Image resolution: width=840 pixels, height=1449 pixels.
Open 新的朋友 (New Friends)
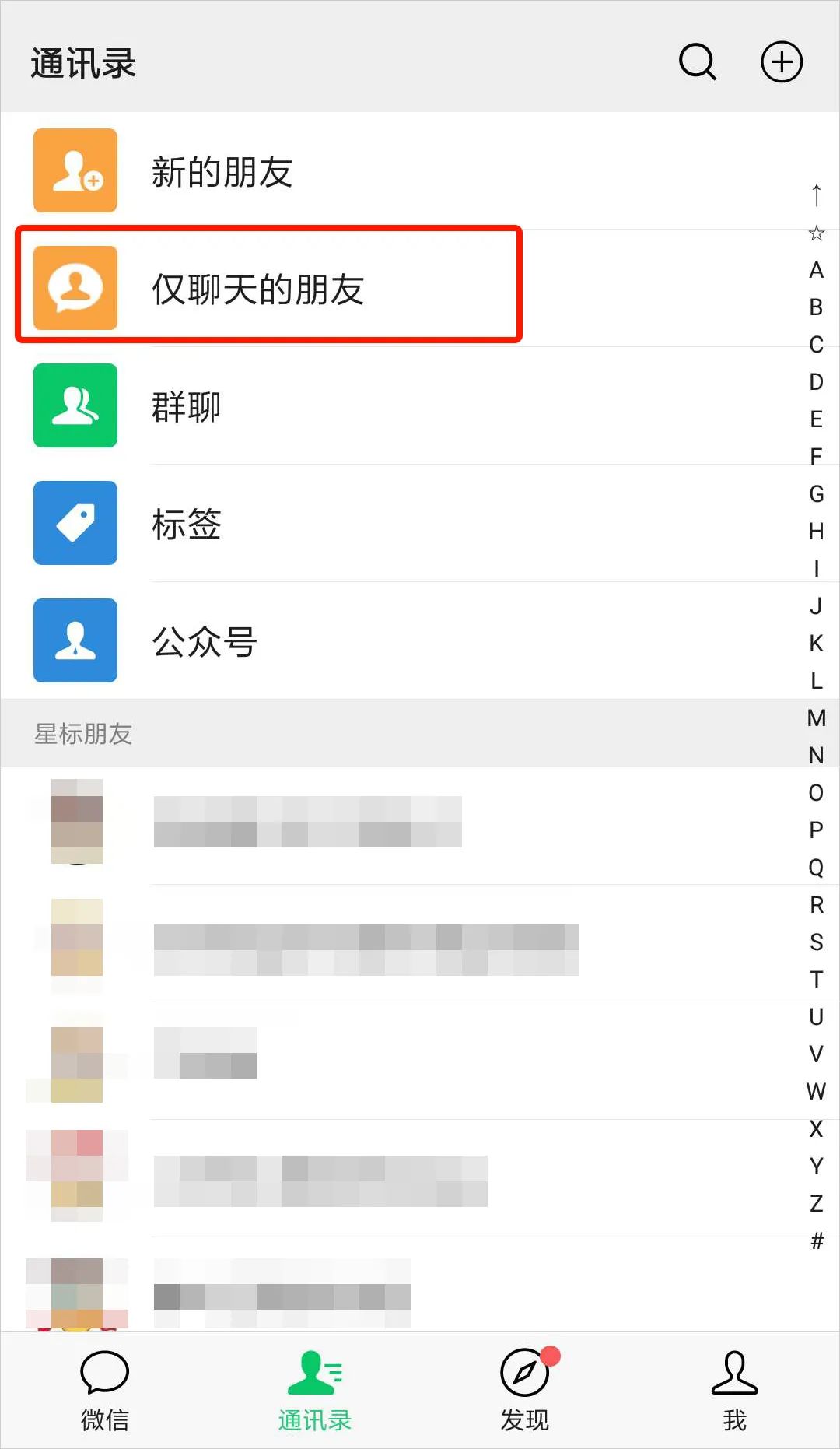point(222,171)
